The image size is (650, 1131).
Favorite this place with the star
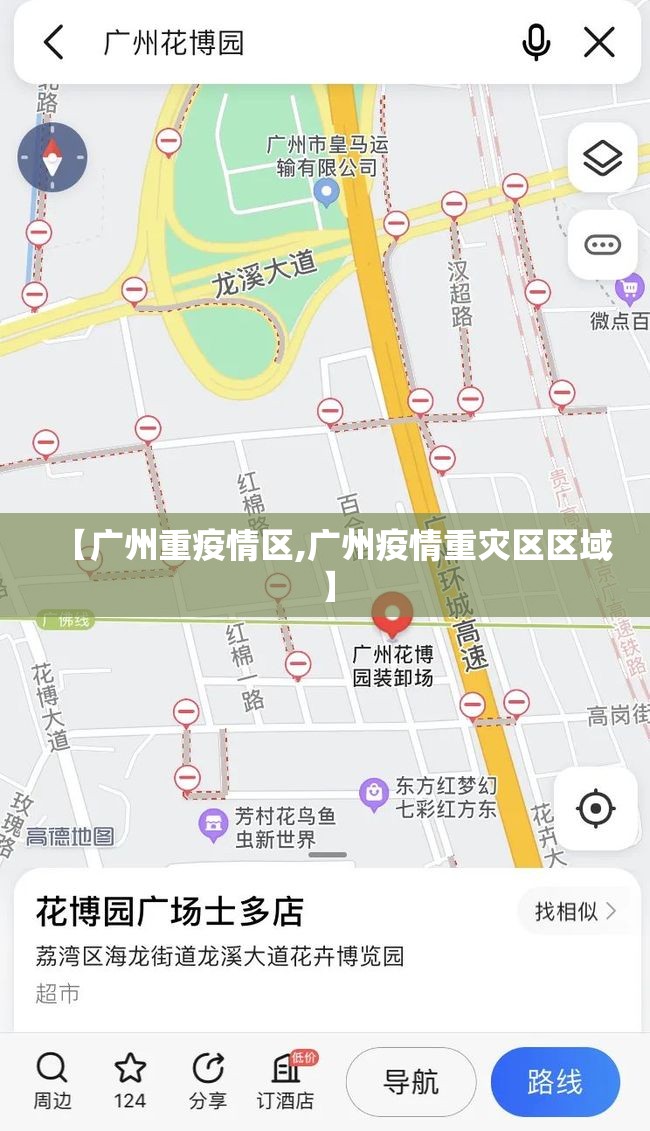[130, 1081]
